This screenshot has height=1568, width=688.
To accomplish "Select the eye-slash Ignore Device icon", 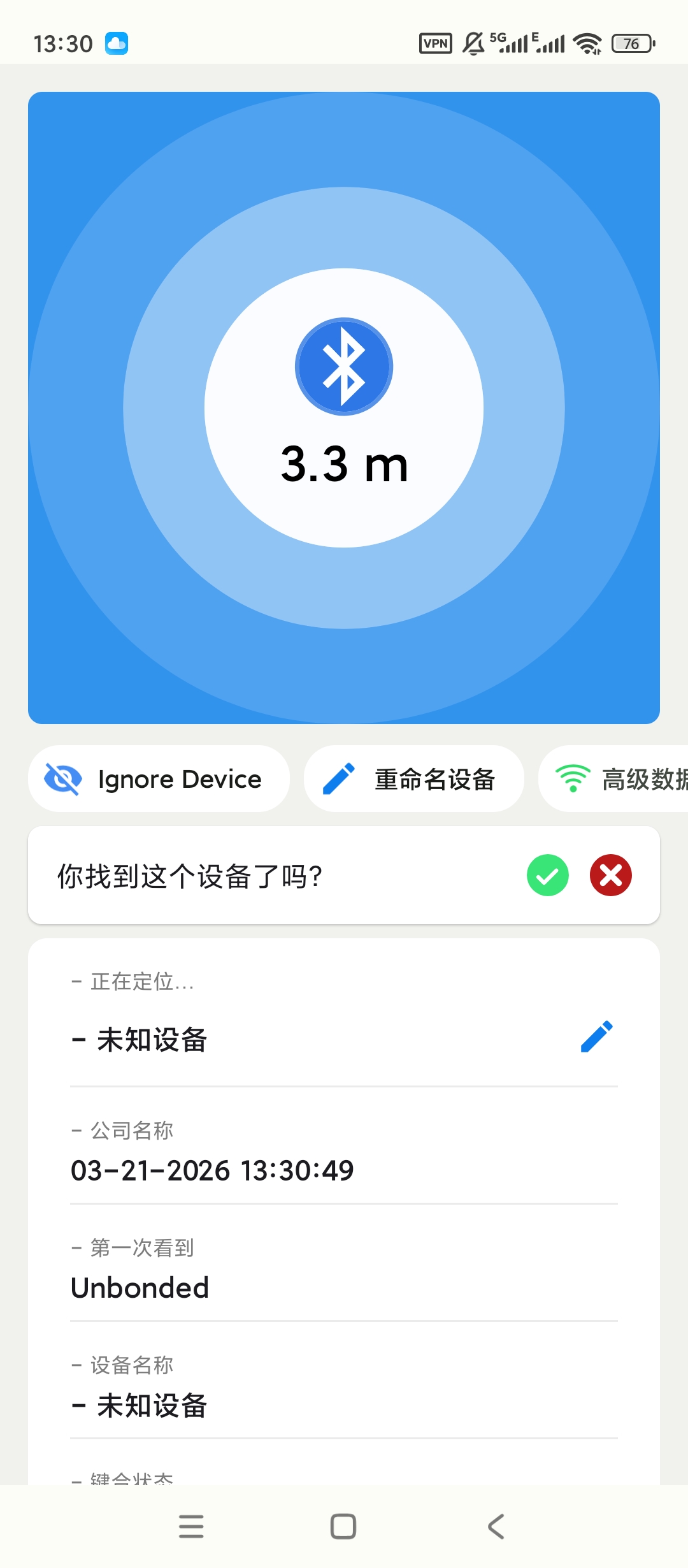I will tap(64, 779).
